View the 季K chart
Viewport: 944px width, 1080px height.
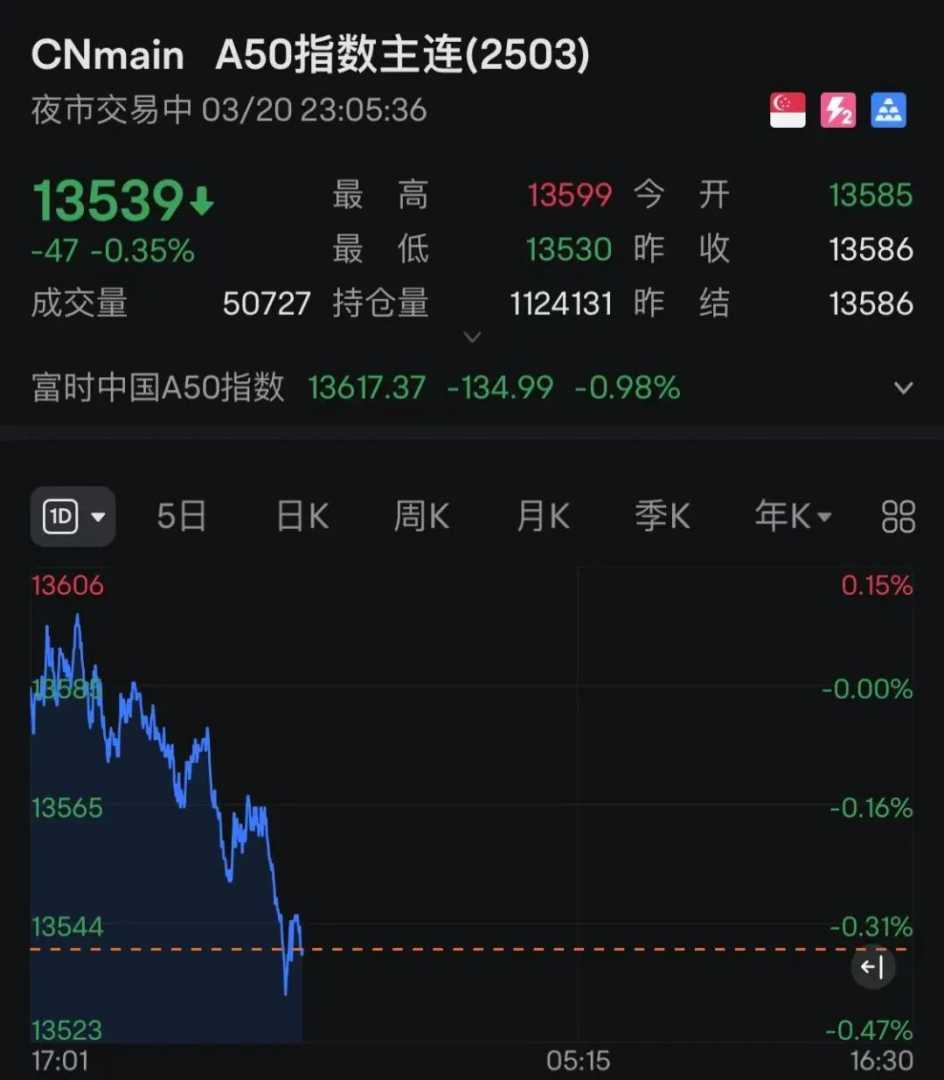(x=662, y=516)
